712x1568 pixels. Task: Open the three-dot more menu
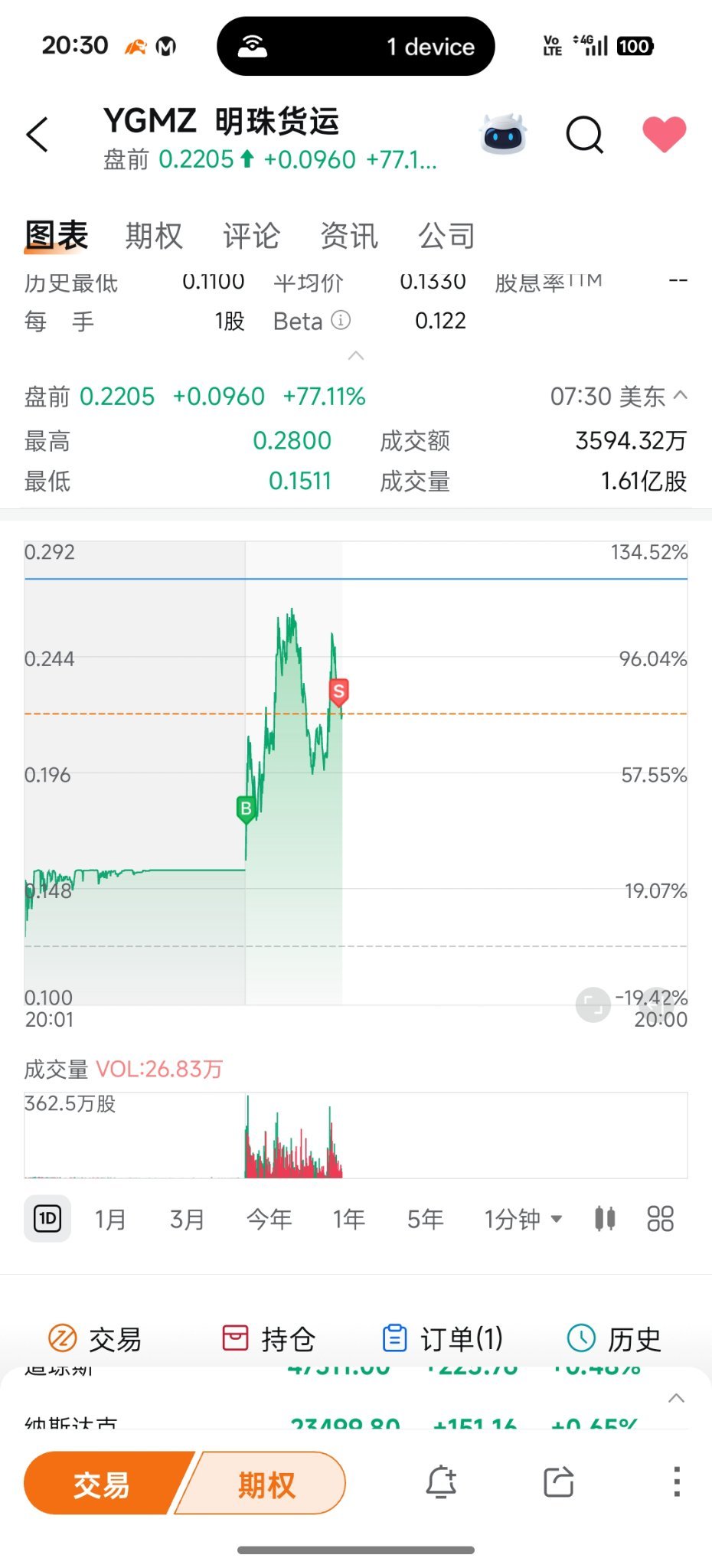[x=676, y=1482]
